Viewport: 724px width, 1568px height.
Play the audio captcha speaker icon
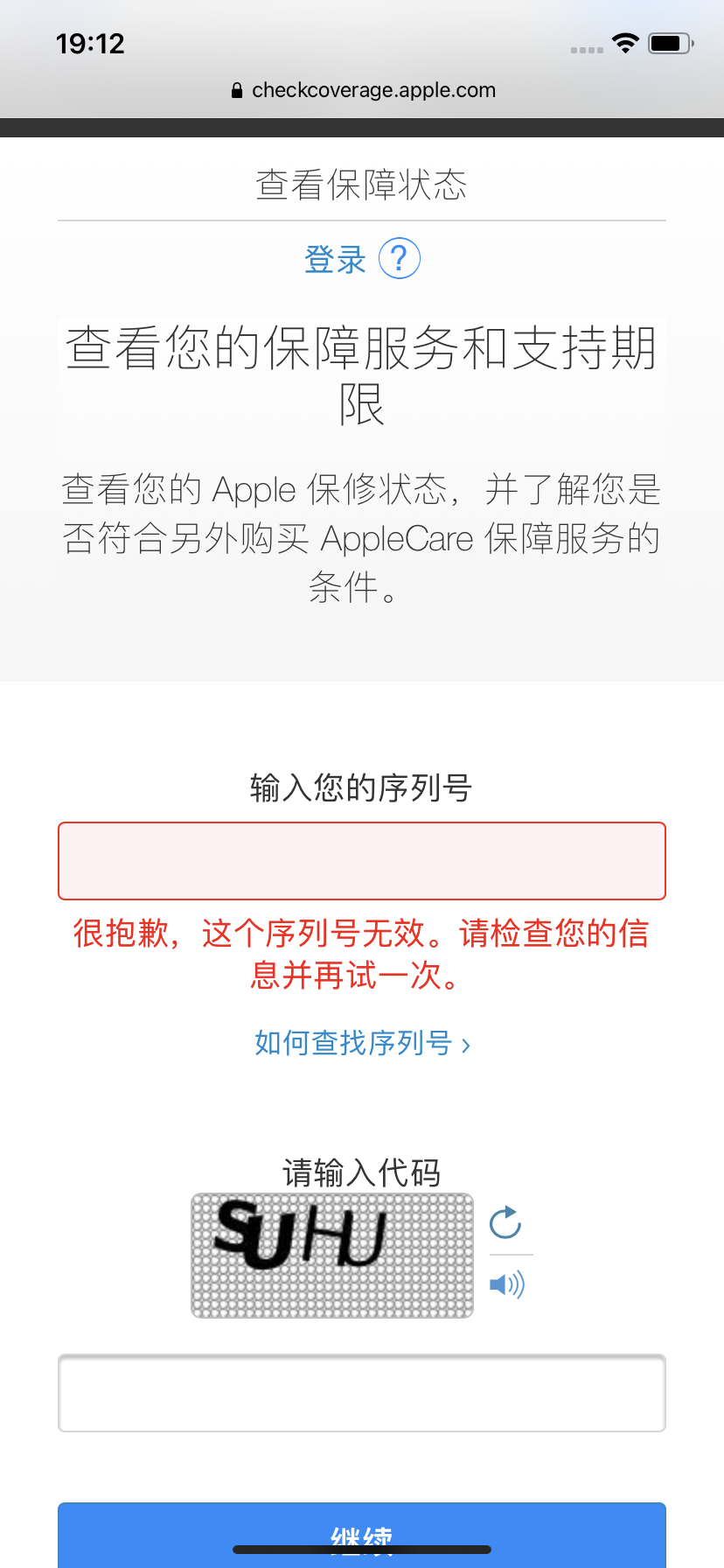coord(506,1284)
